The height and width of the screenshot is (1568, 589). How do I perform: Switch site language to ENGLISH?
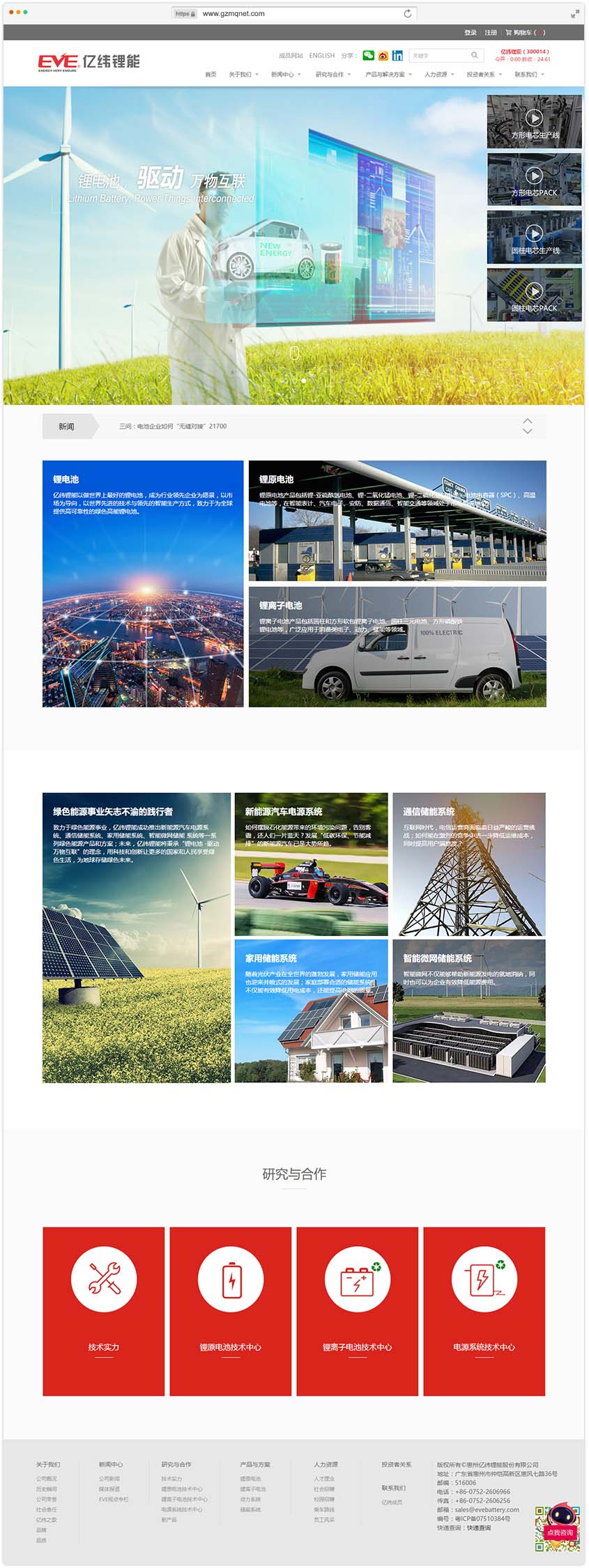point(321,56)
